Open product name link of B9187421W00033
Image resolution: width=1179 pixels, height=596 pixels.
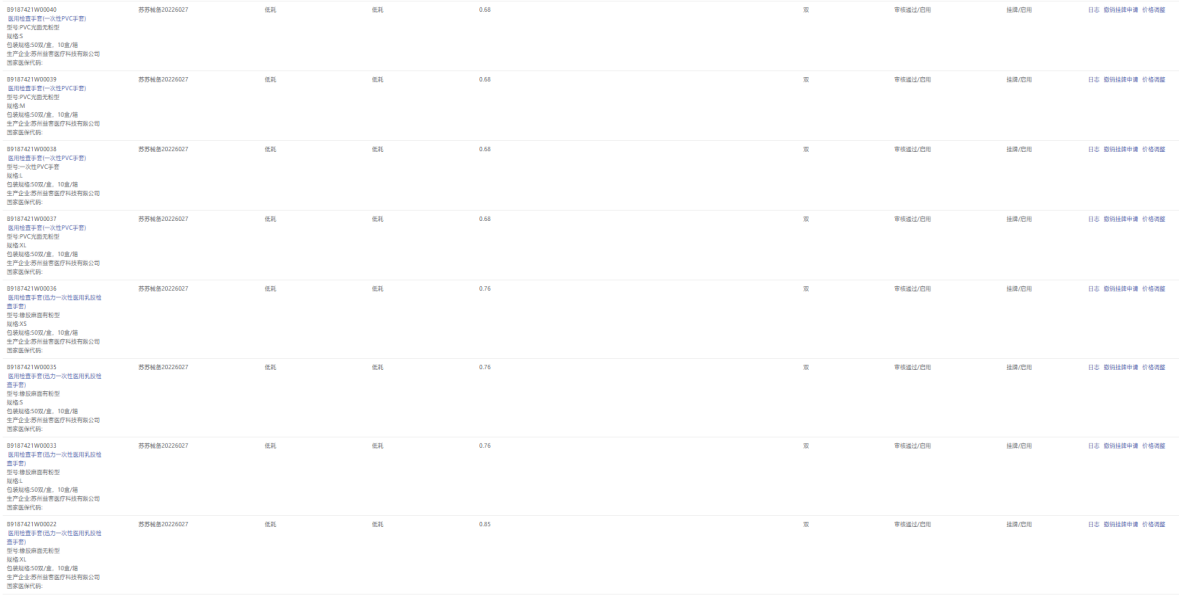54,454
